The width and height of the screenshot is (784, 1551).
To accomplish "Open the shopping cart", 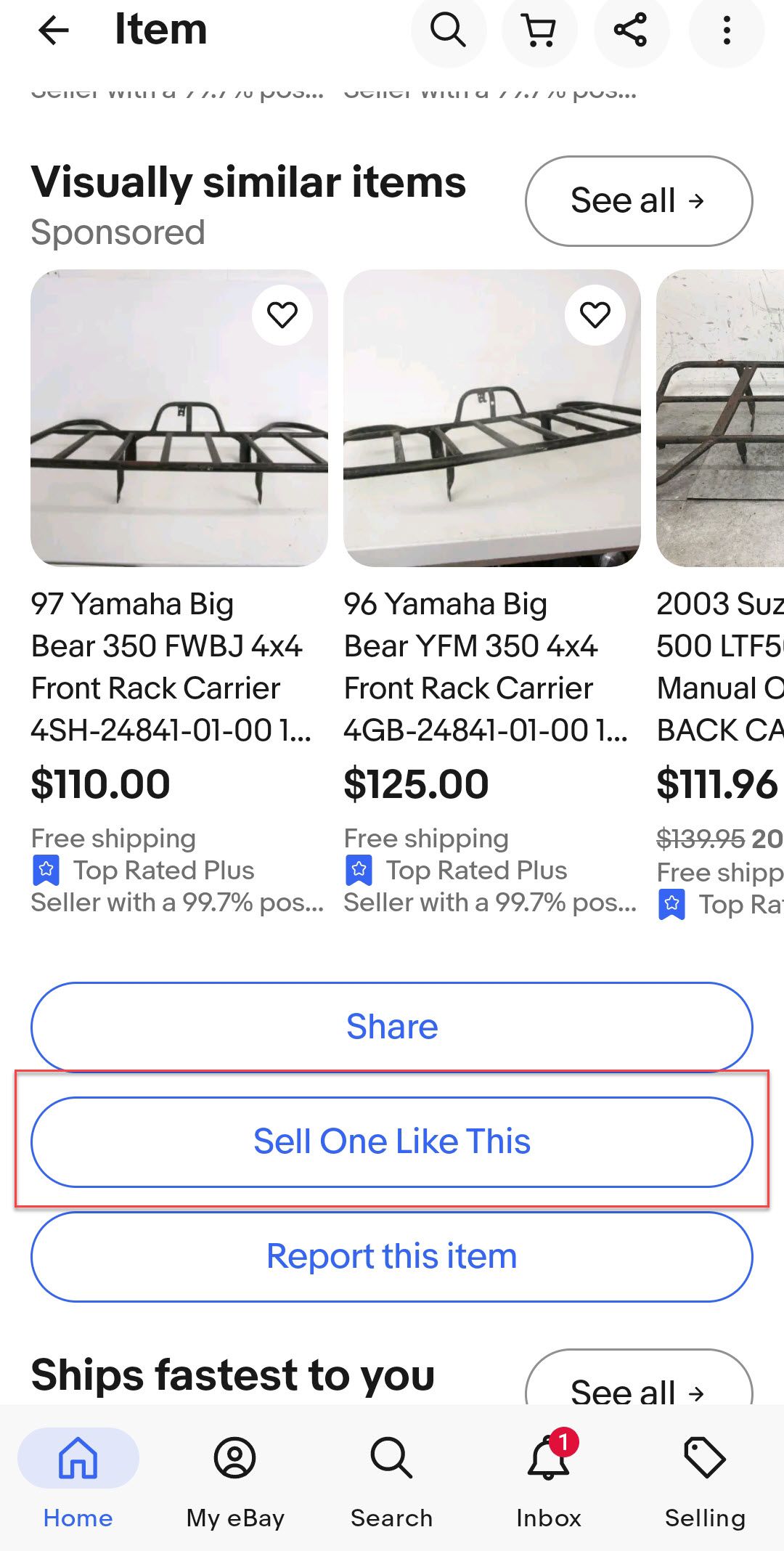I will point(539,30).
